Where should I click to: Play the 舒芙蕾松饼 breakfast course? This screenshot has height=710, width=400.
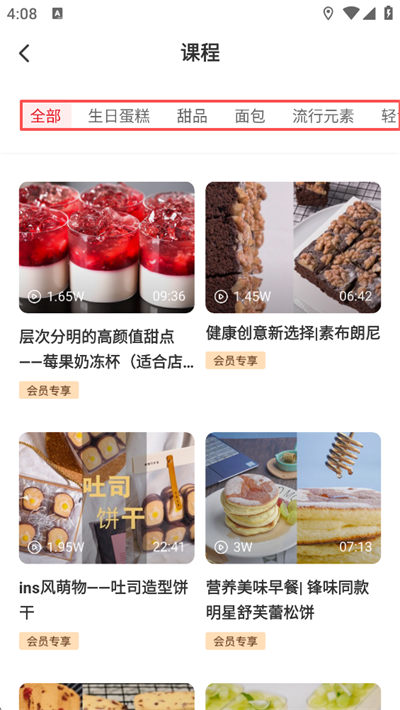(293, 541)
